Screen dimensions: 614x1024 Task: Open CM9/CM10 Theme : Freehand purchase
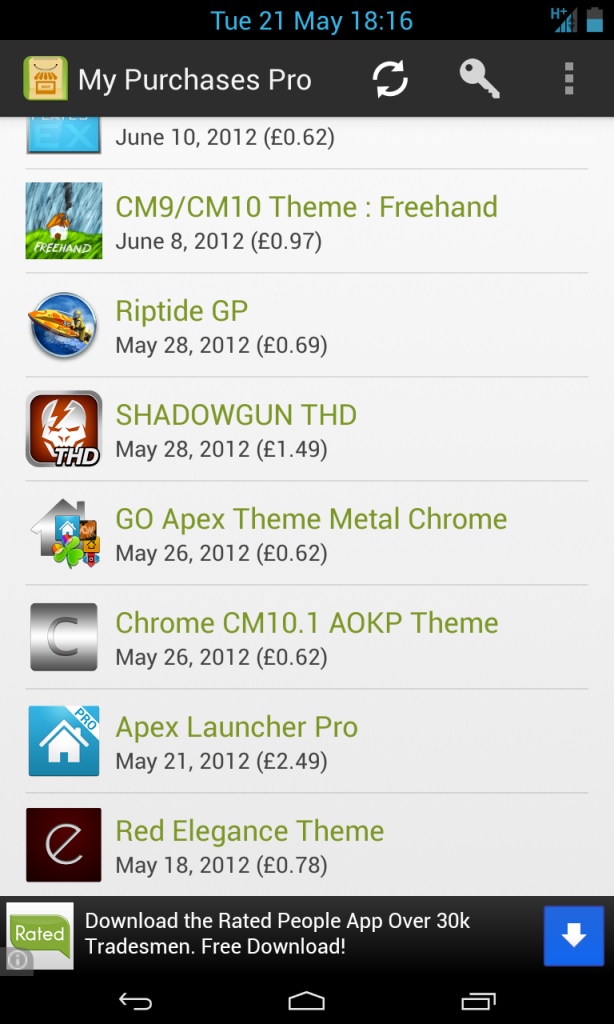pyautogui.click(x=306, y=222)
